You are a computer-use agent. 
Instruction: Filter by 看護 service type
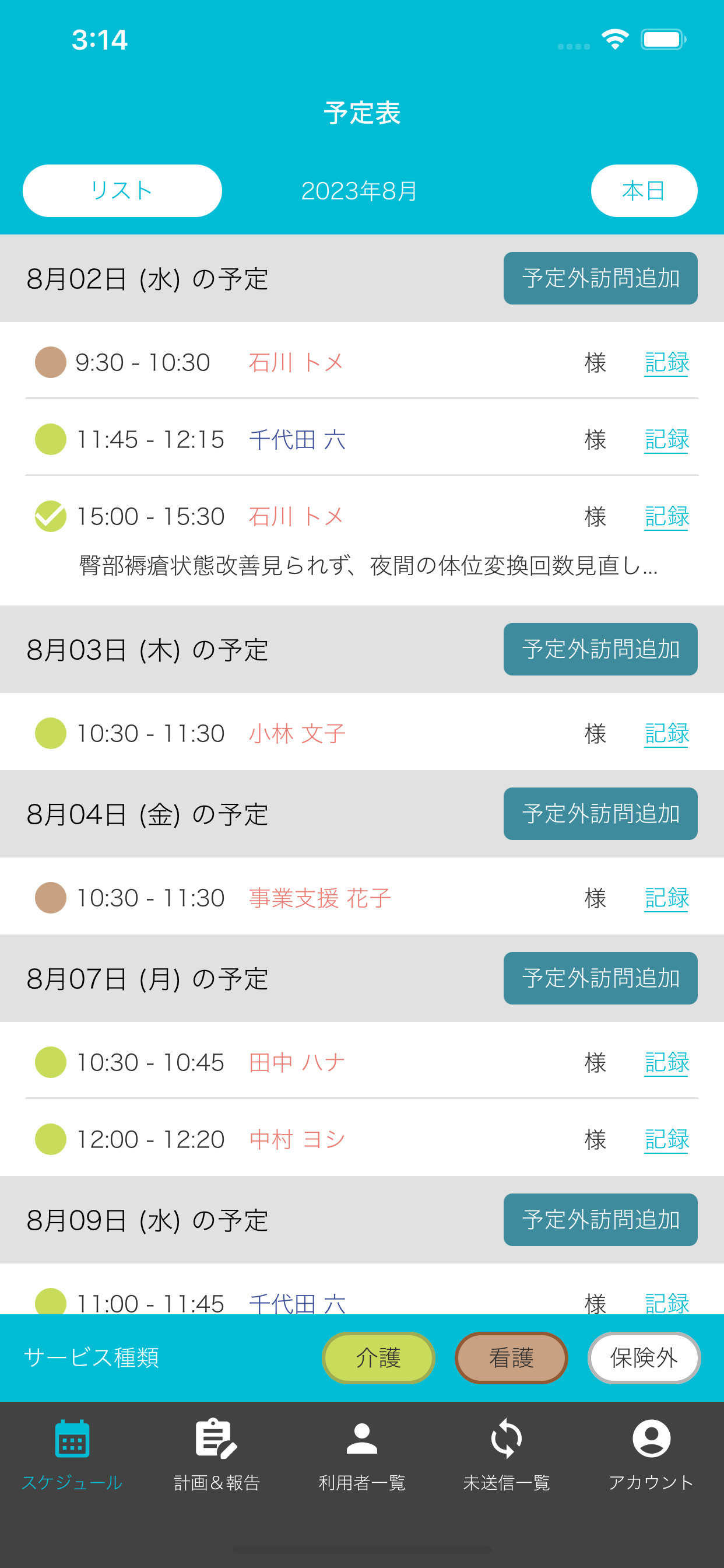pyautogui.click(x=511, y=1357)
